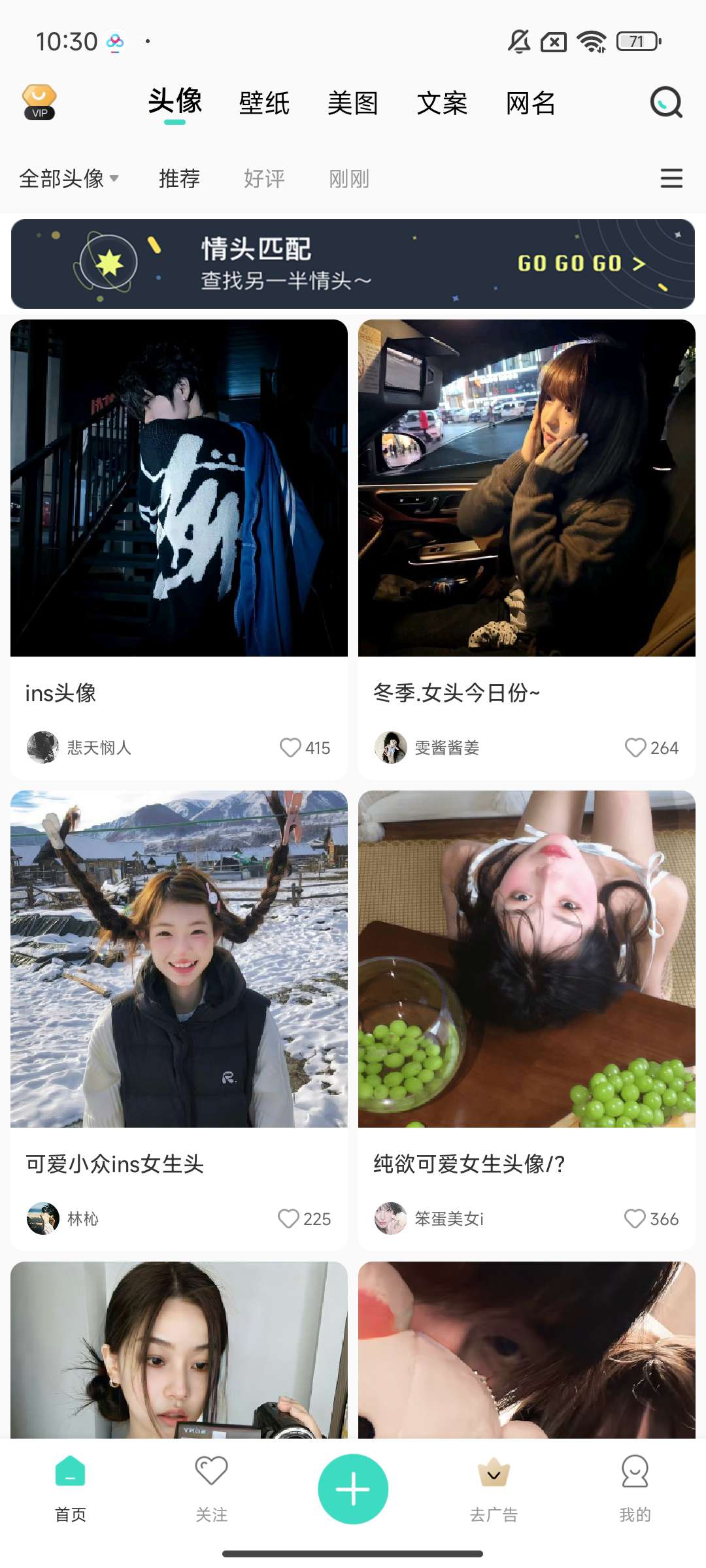Open the ins头像 avatar card

(x=179, y=488)
